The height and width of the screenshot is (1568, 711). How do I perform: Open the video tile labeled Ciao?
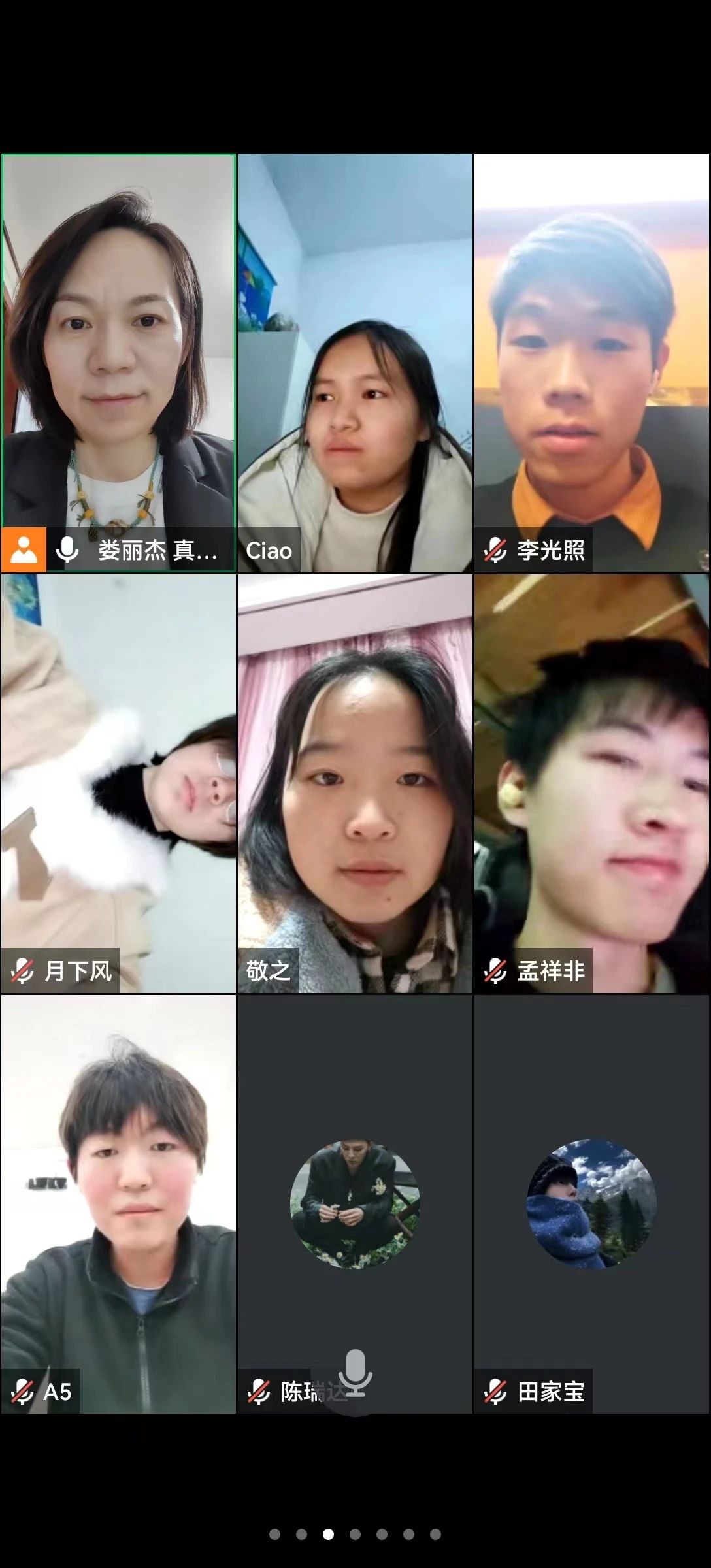[355, 363]
